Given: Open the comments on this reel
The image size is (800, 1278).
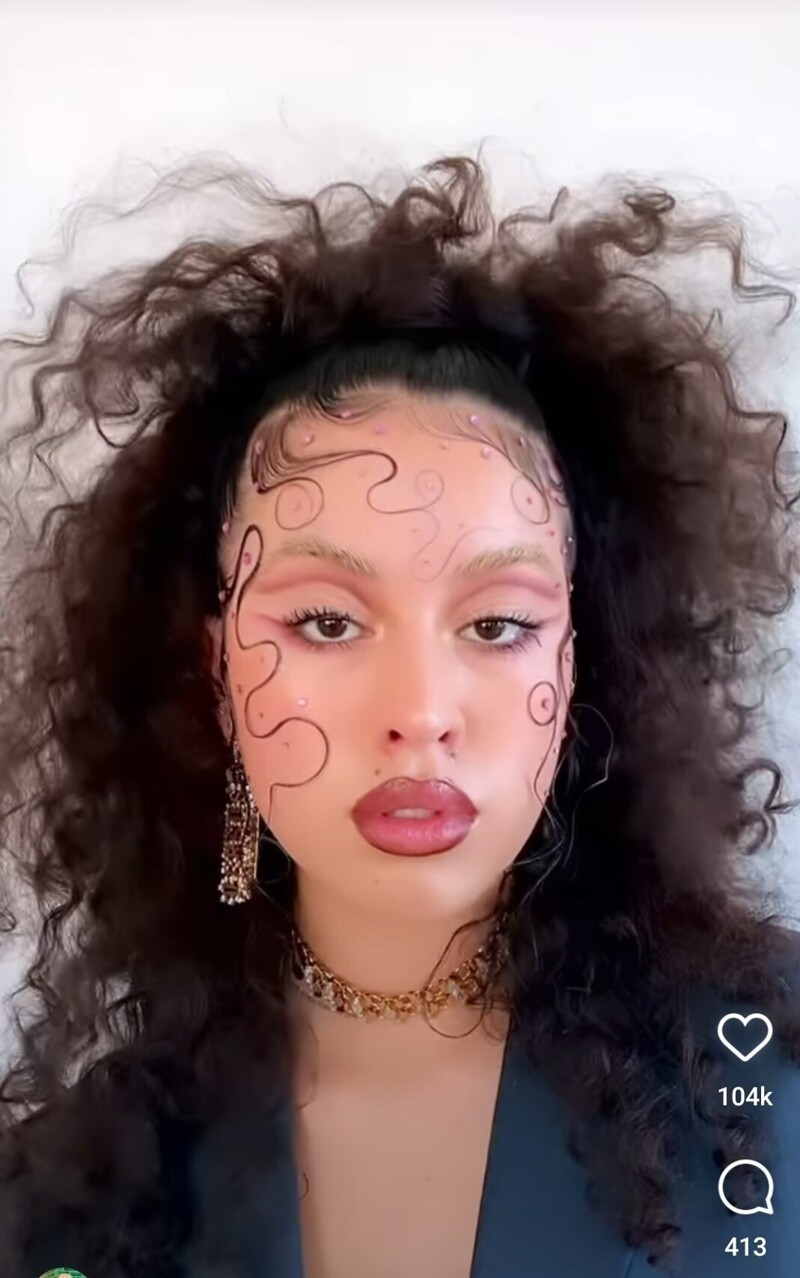Looking at the screenshot, I should pyautogui.click(x=745, y=1187).
